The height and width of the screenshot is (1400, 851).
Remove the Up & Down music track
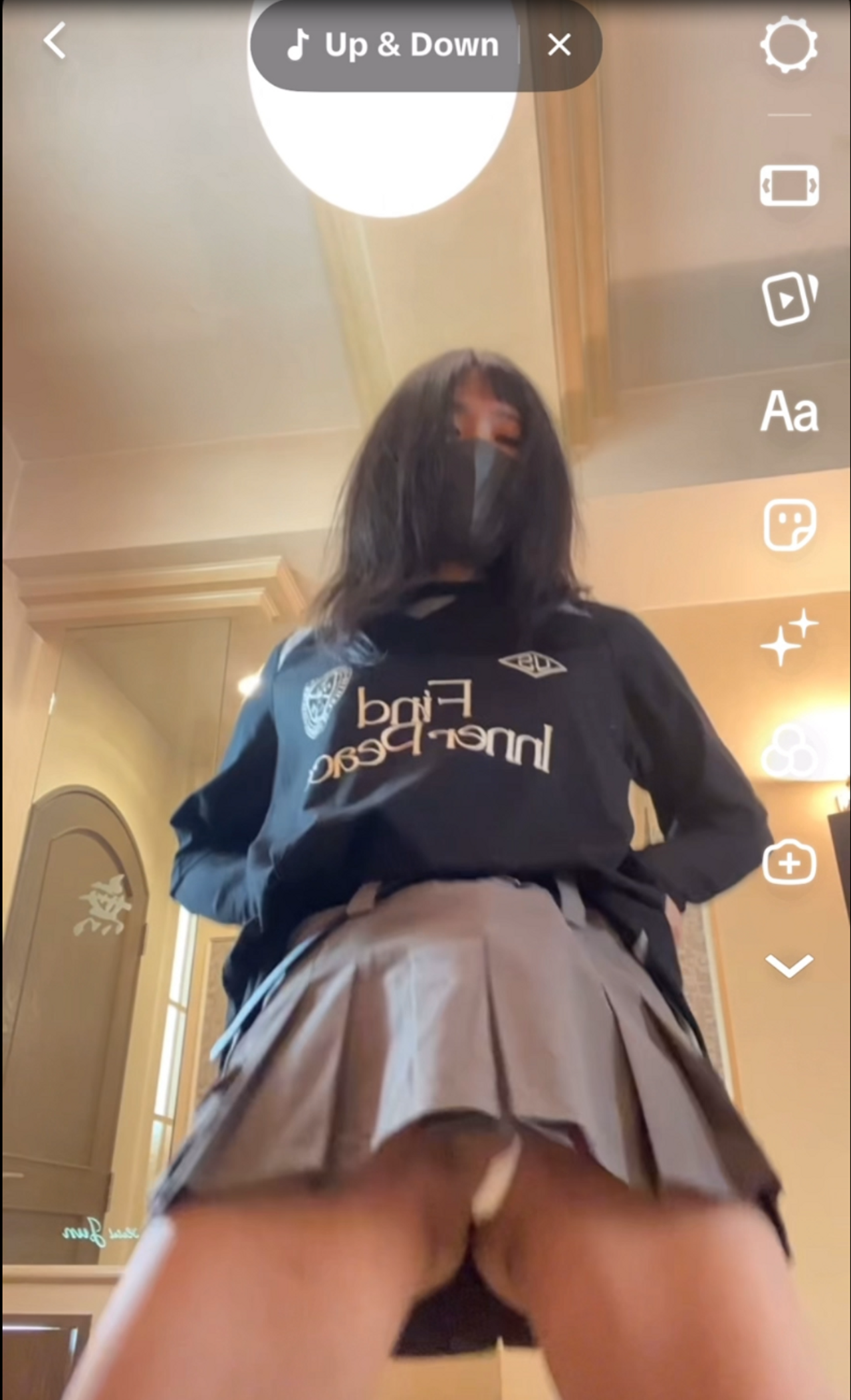(559, 45)
